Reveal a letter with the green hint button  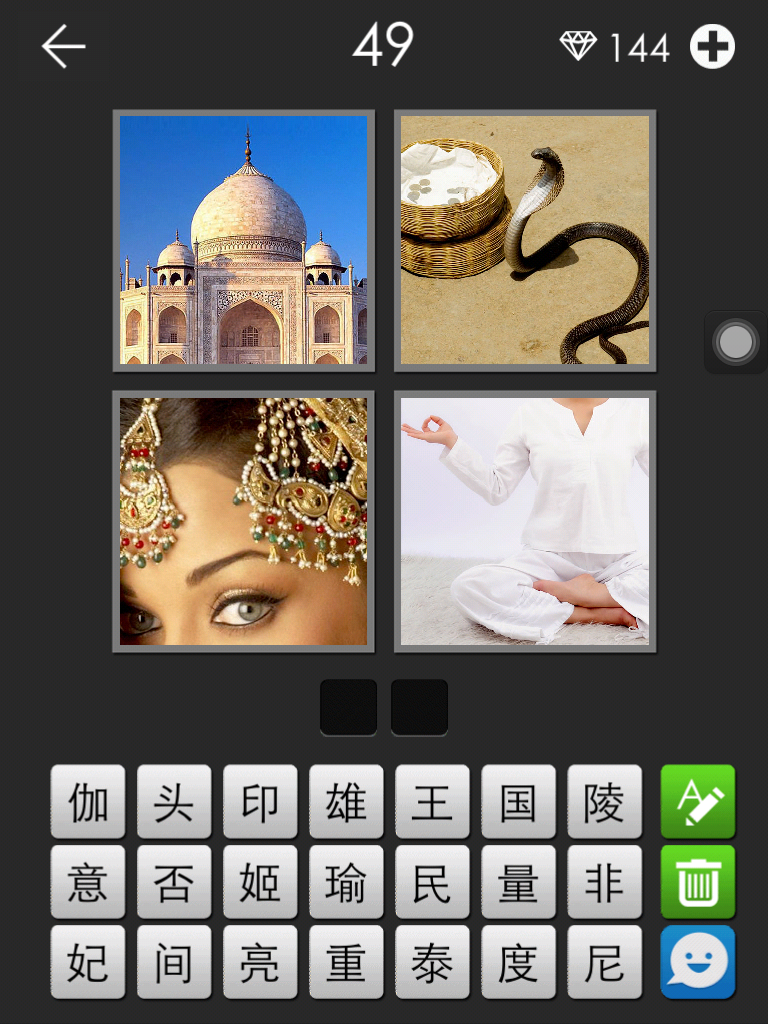click(x=698, y=802)
